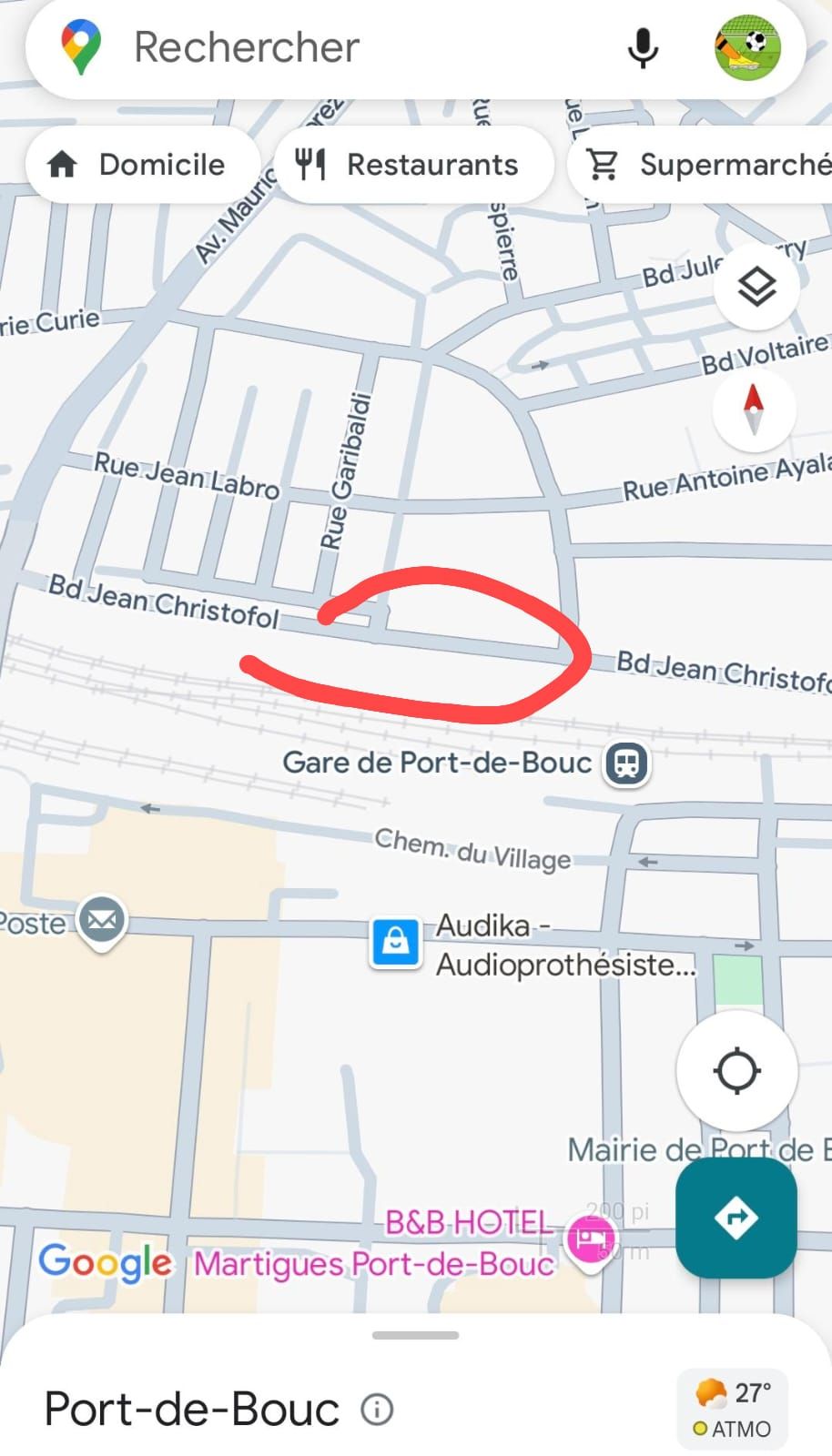The image size is (832, 1456).
Task: Open the account profile picture
Action: click(x=747, y=47)
